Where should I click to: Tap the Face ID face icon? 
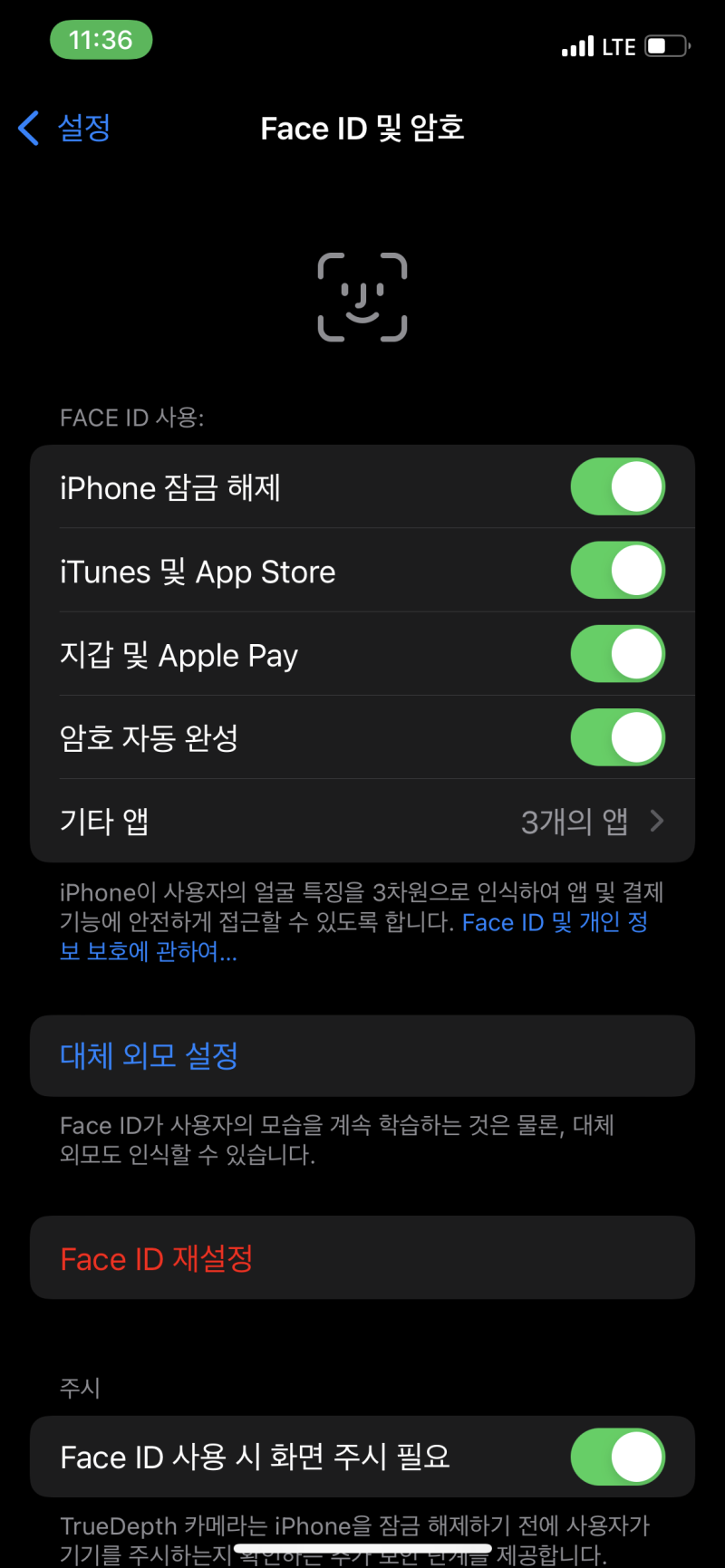(362, 296)
